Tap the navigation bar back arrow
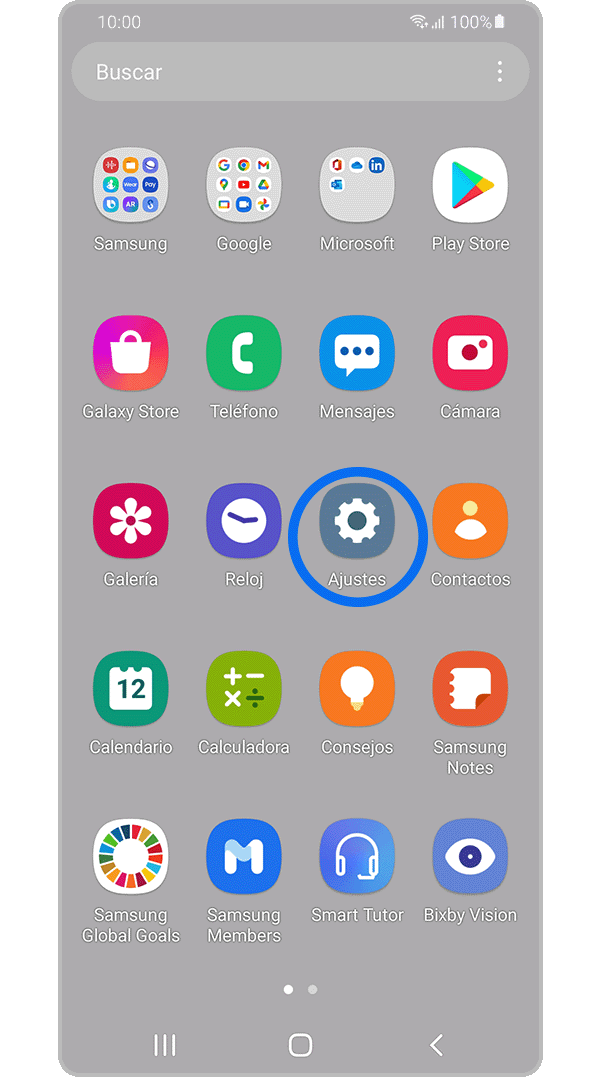Image resolution: width=600 pixels, height=1077 pixels. pyautogui.click(x=436, y=1045)
